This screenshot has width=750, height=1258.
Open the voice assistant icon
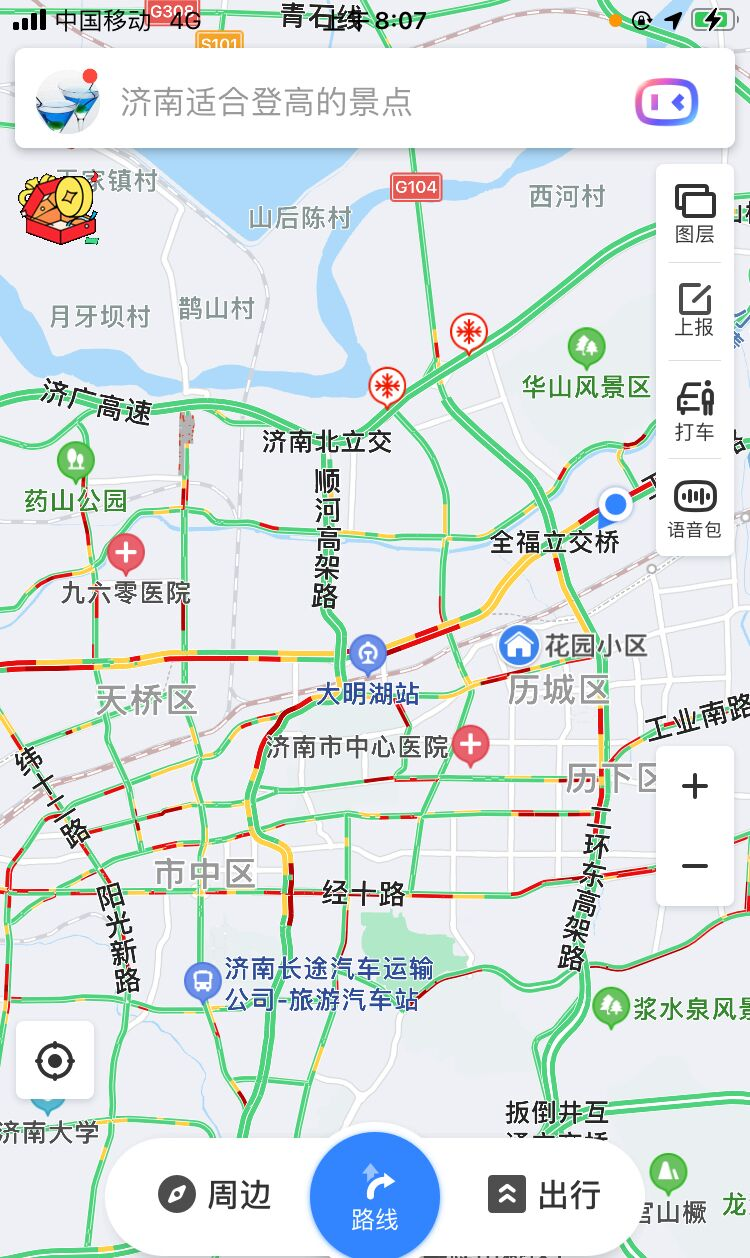pos(666,101)
